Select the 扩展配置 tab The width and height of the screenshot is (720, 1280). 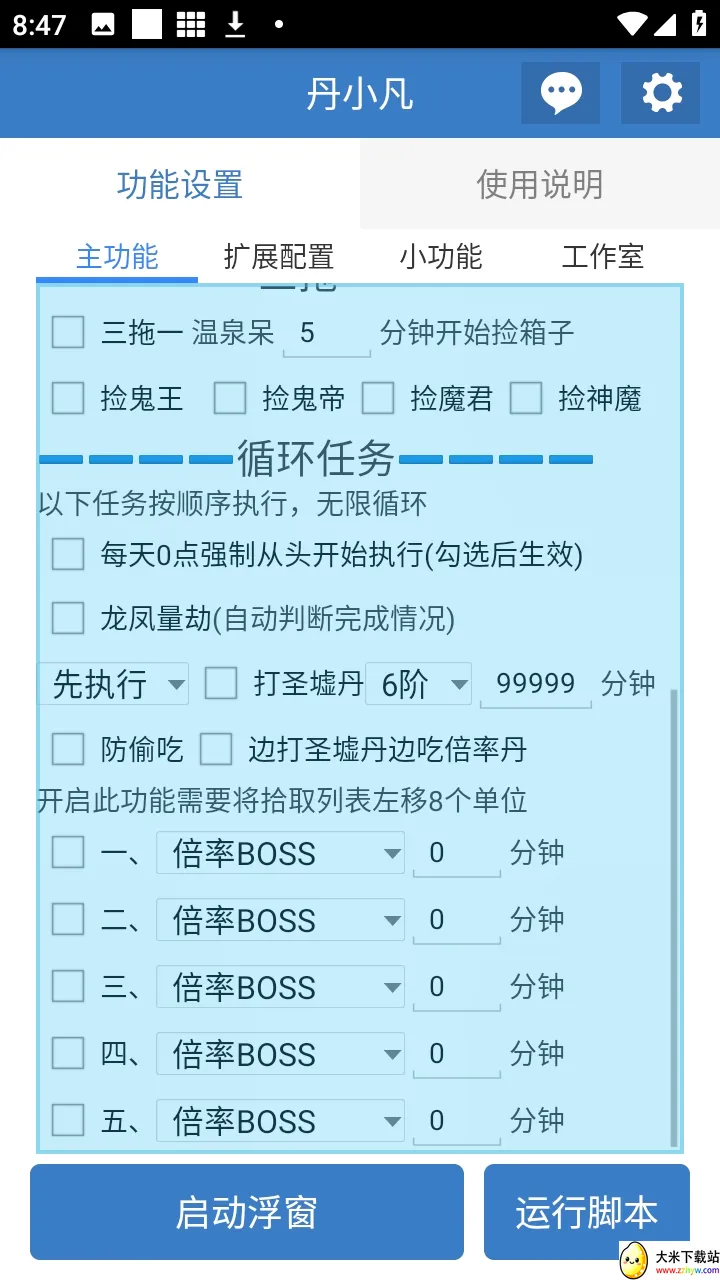(x=279, y=257)
